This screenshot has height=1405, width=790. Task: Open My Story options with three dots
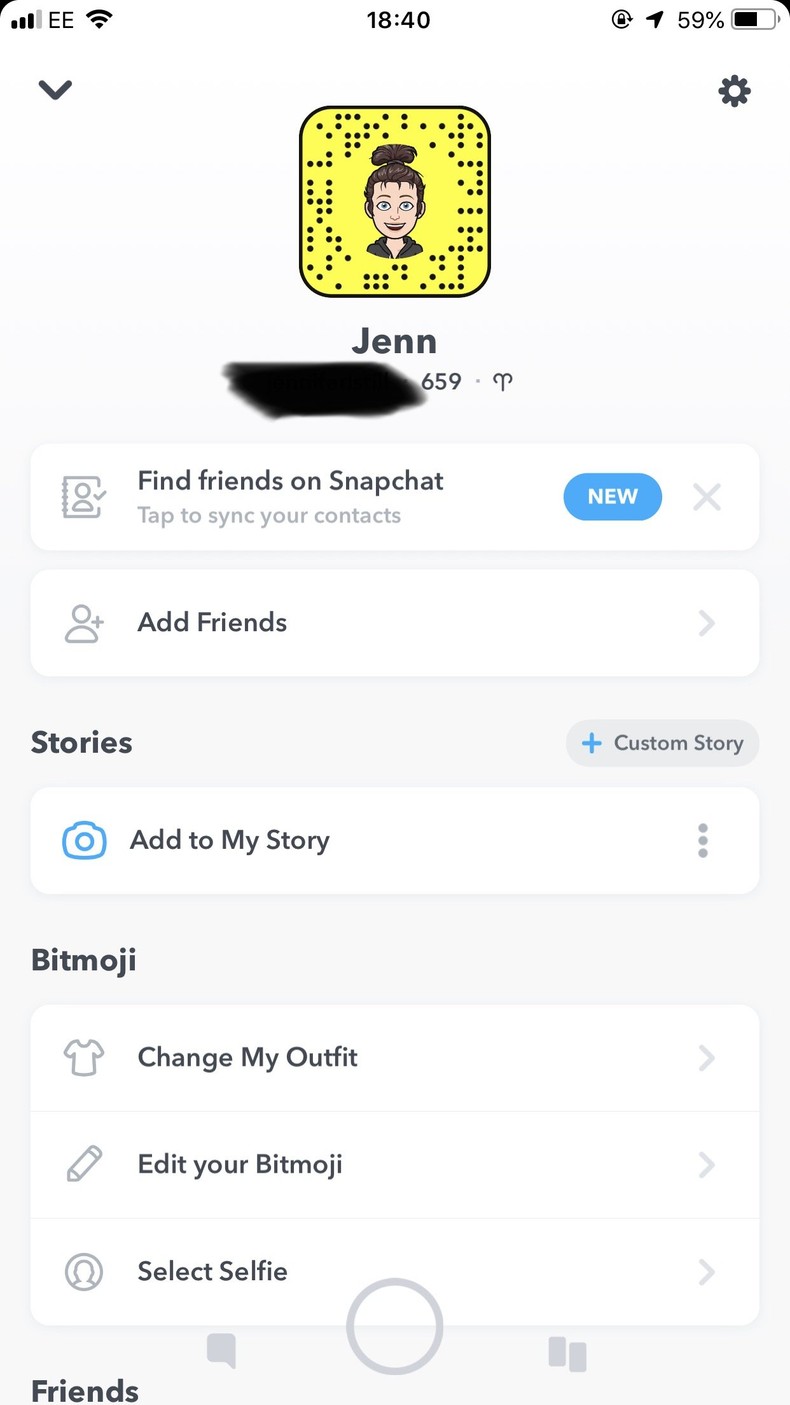(703, 841)
